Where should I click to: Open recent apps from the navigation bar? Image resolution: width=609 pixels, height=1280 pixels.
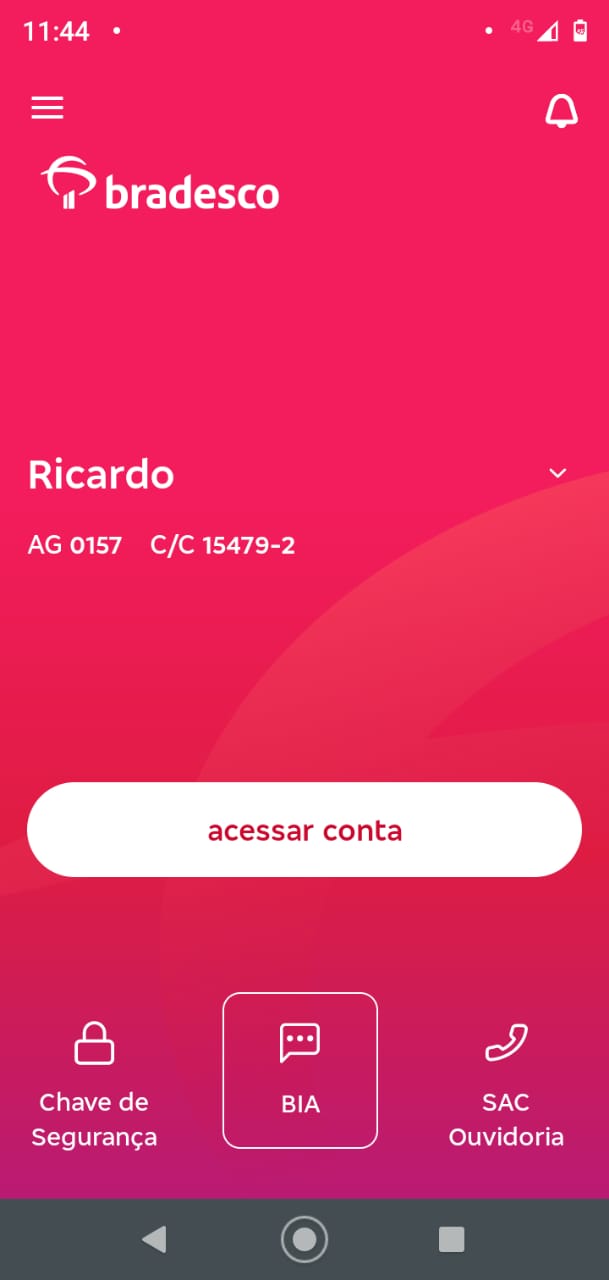[x=451, y=1240]
